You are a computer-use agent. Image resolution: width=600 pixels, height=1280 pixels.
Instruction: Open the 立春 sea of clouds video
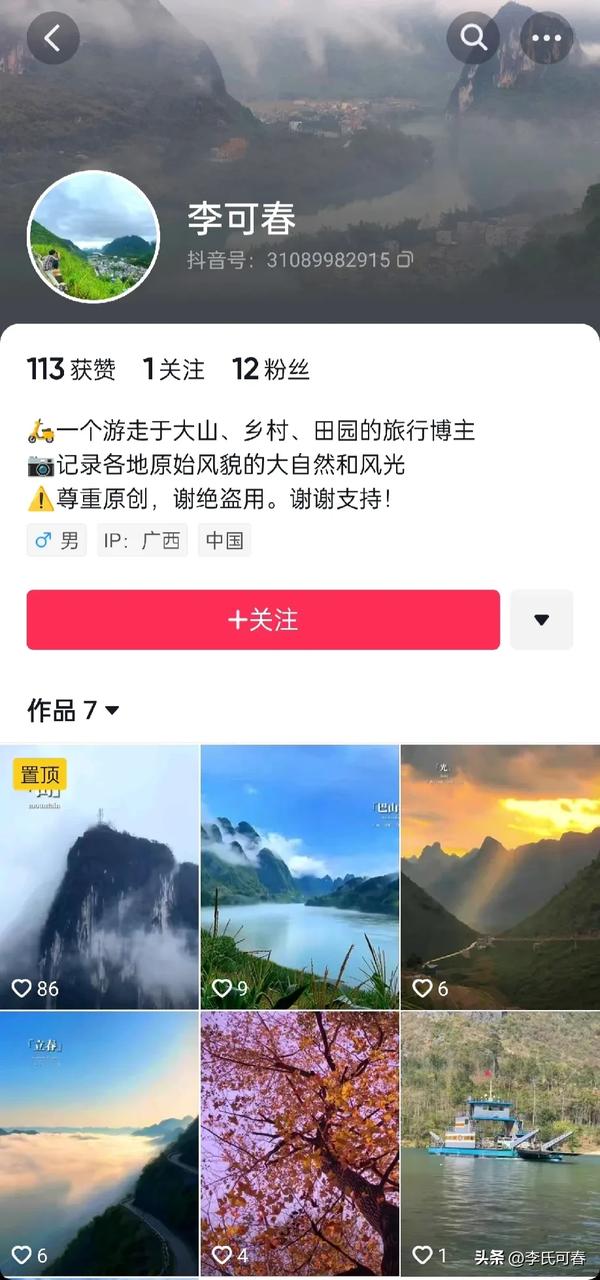point(99,1143)
